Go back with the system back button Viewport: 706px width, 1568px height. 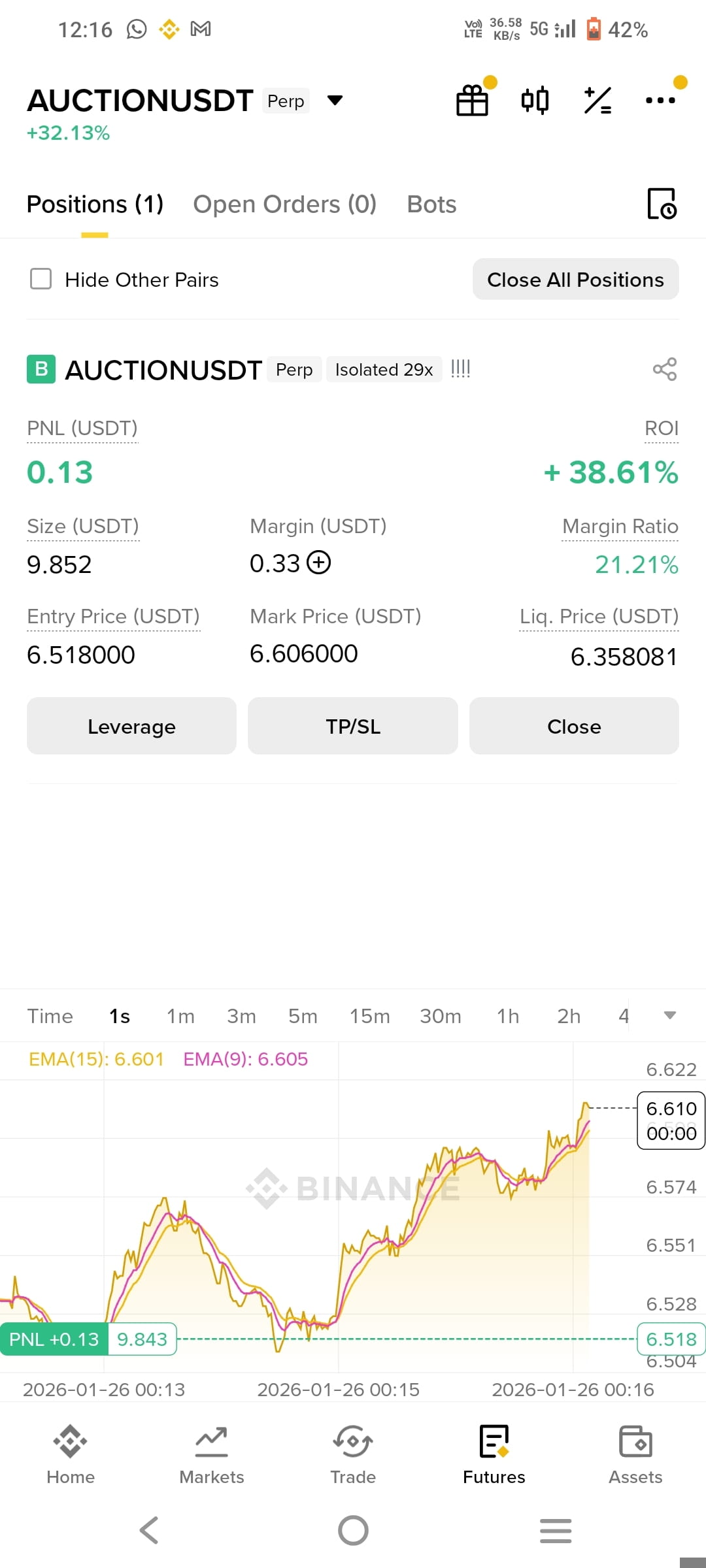point(149,1530)
